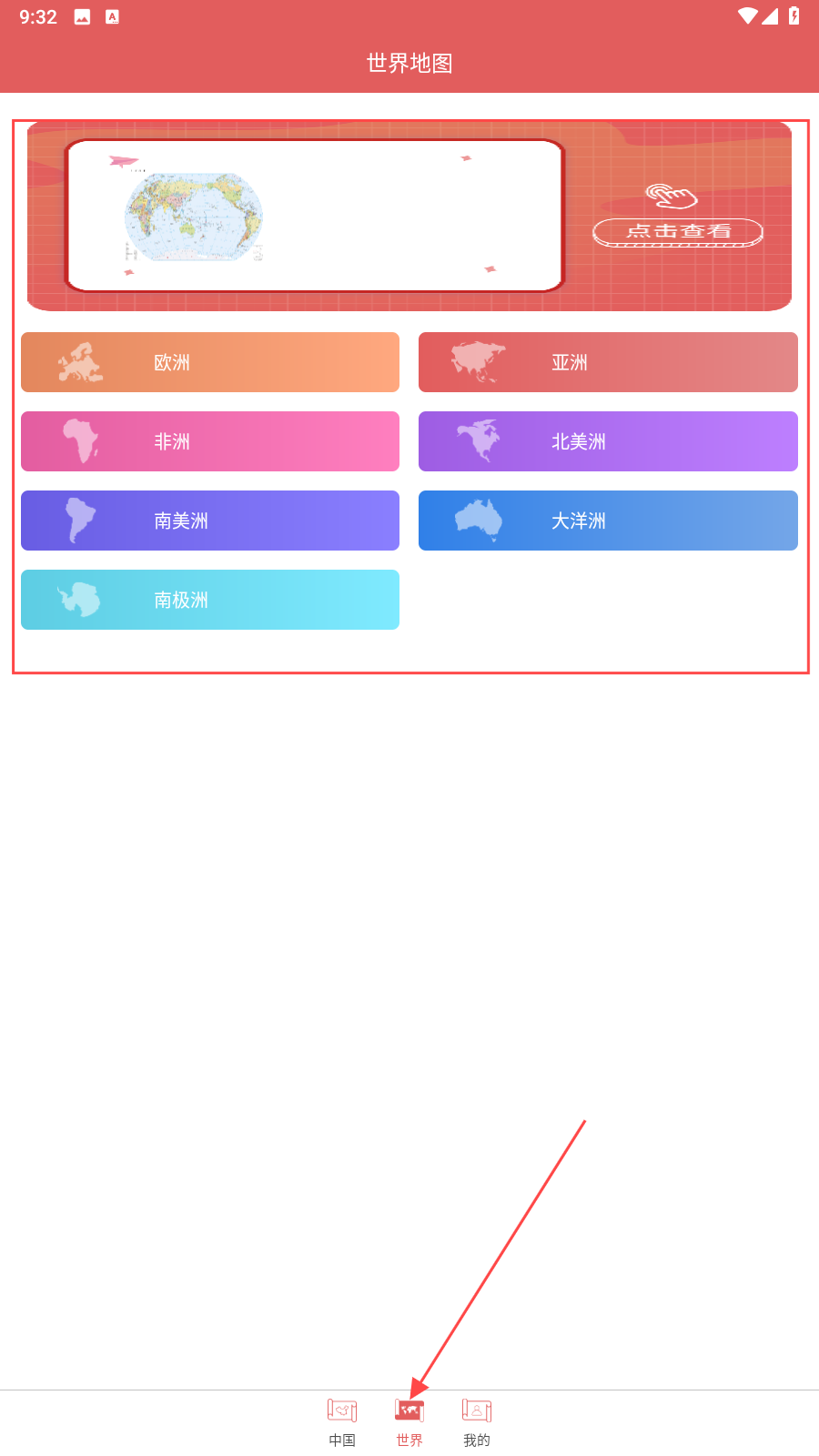Switch to the 中国 tab
The width and height of the screenshot is (819, 1456).
point(342,1422)
